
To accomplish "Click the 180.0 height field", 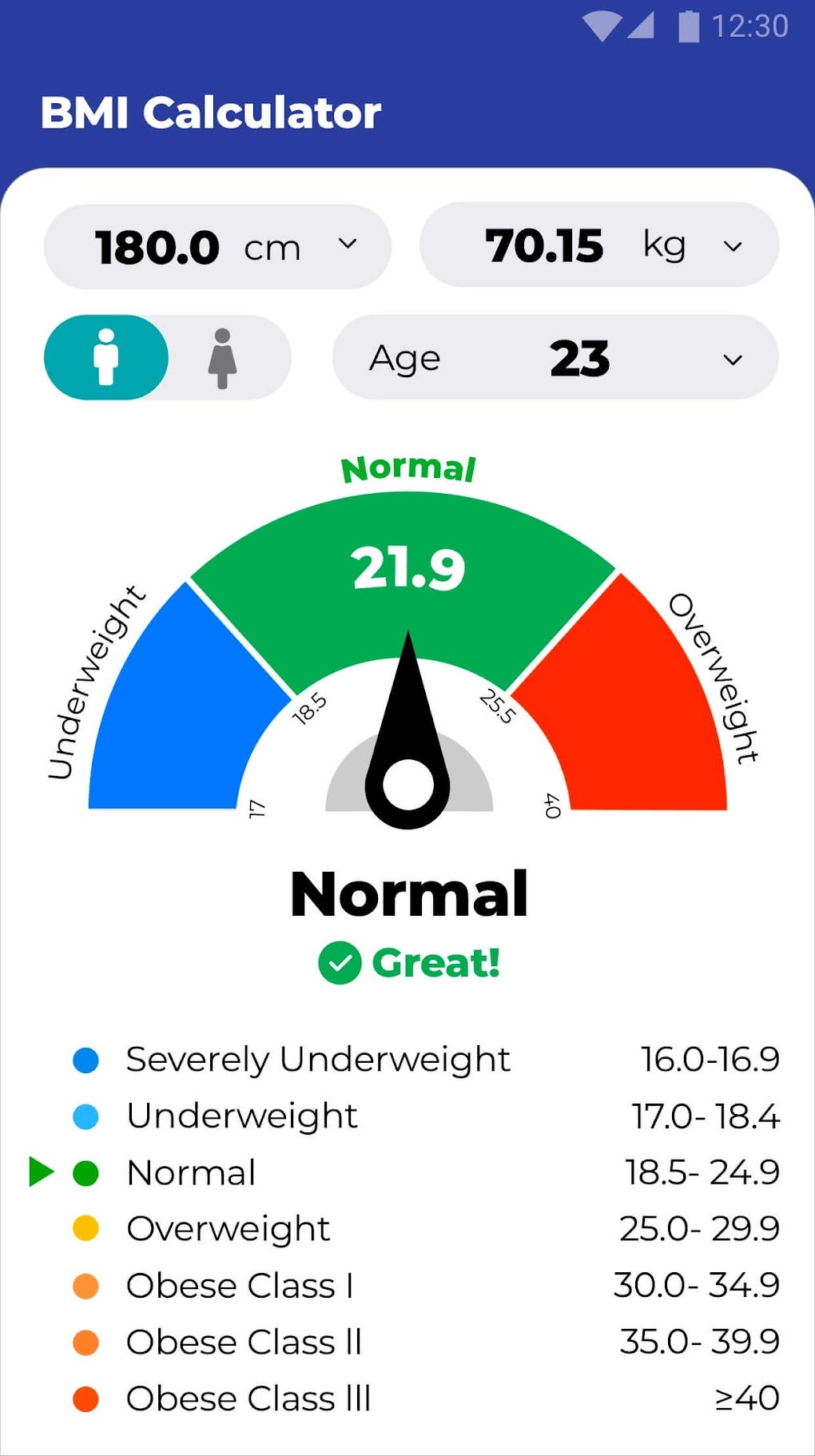I will point(157,245).
